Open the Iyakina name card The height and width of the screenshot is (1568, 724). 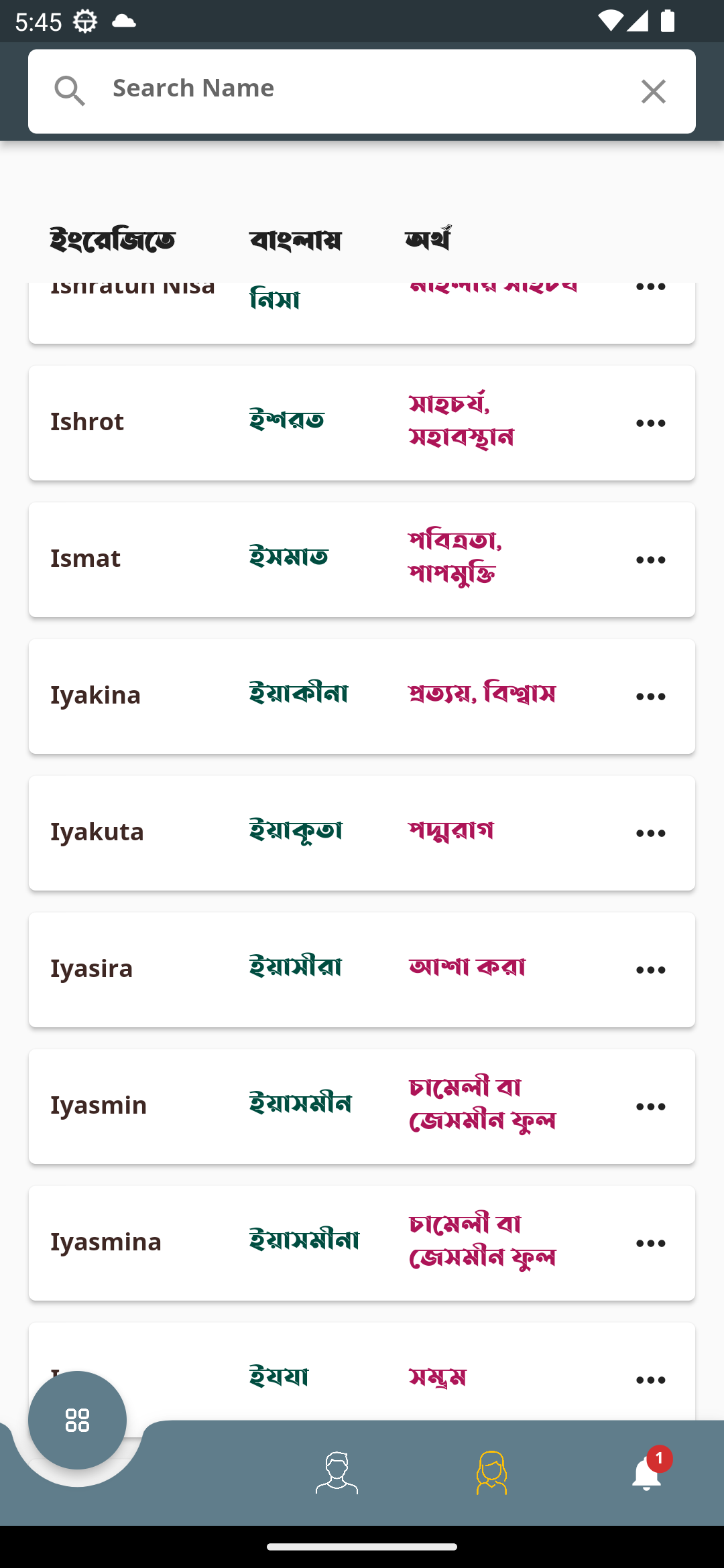click(x=362, y=696)
